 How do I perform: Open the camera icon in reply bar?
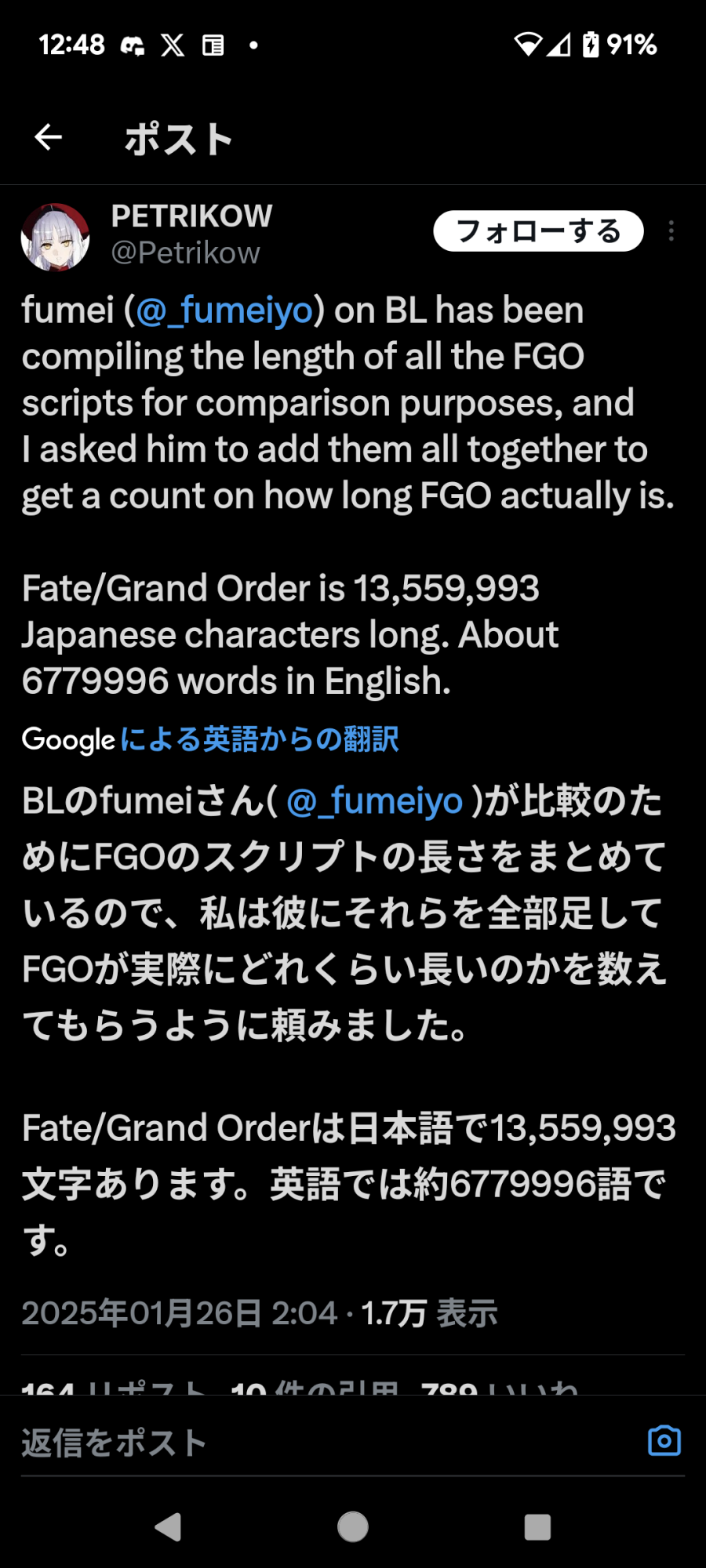pyautogui.click(x=664, y=1441)
